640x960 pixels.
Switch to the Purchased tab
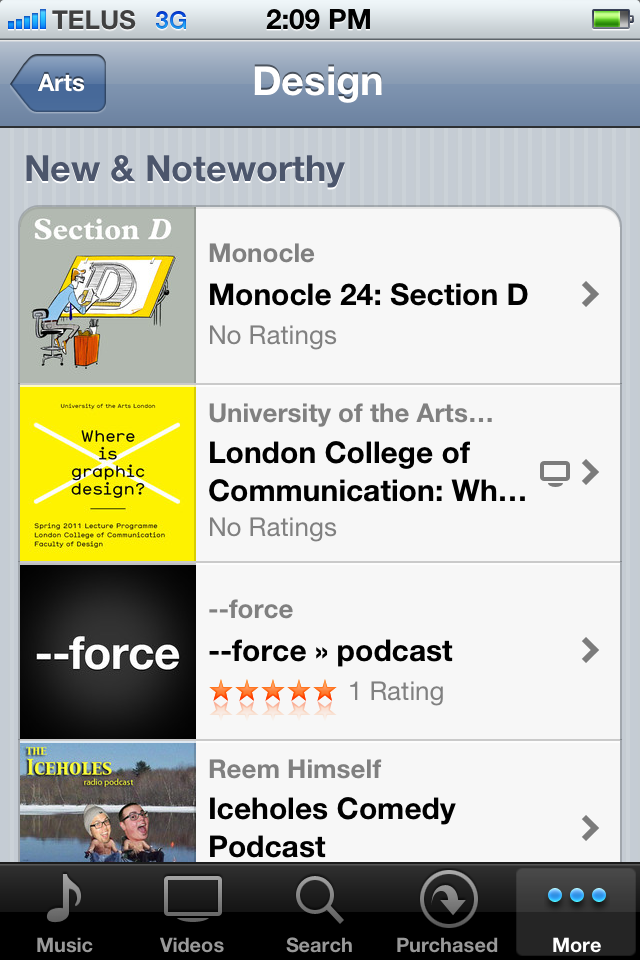tap(447, 912)
